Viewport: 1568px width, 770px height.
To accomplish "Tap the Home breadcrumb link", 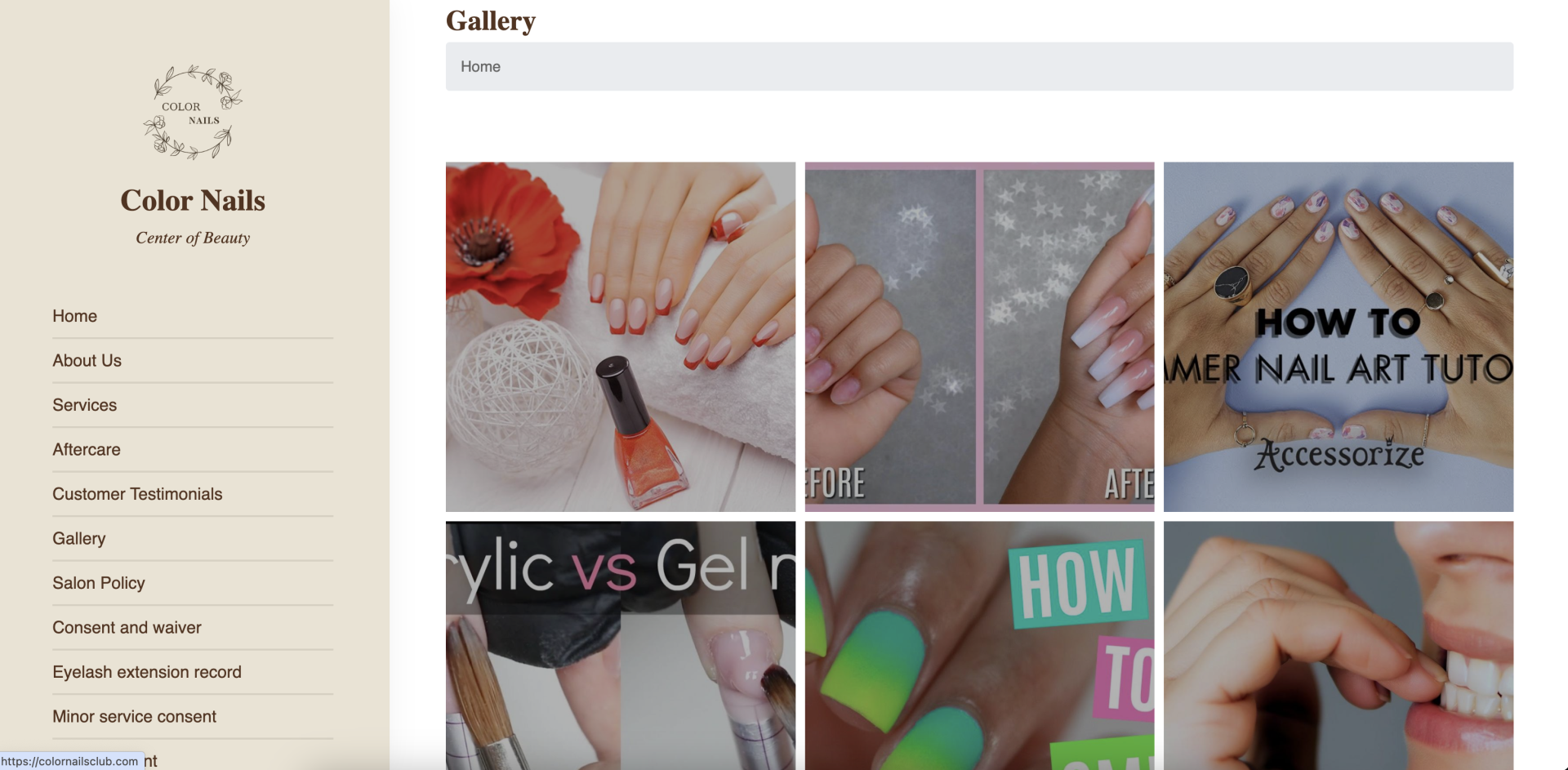I will (480, 67).
